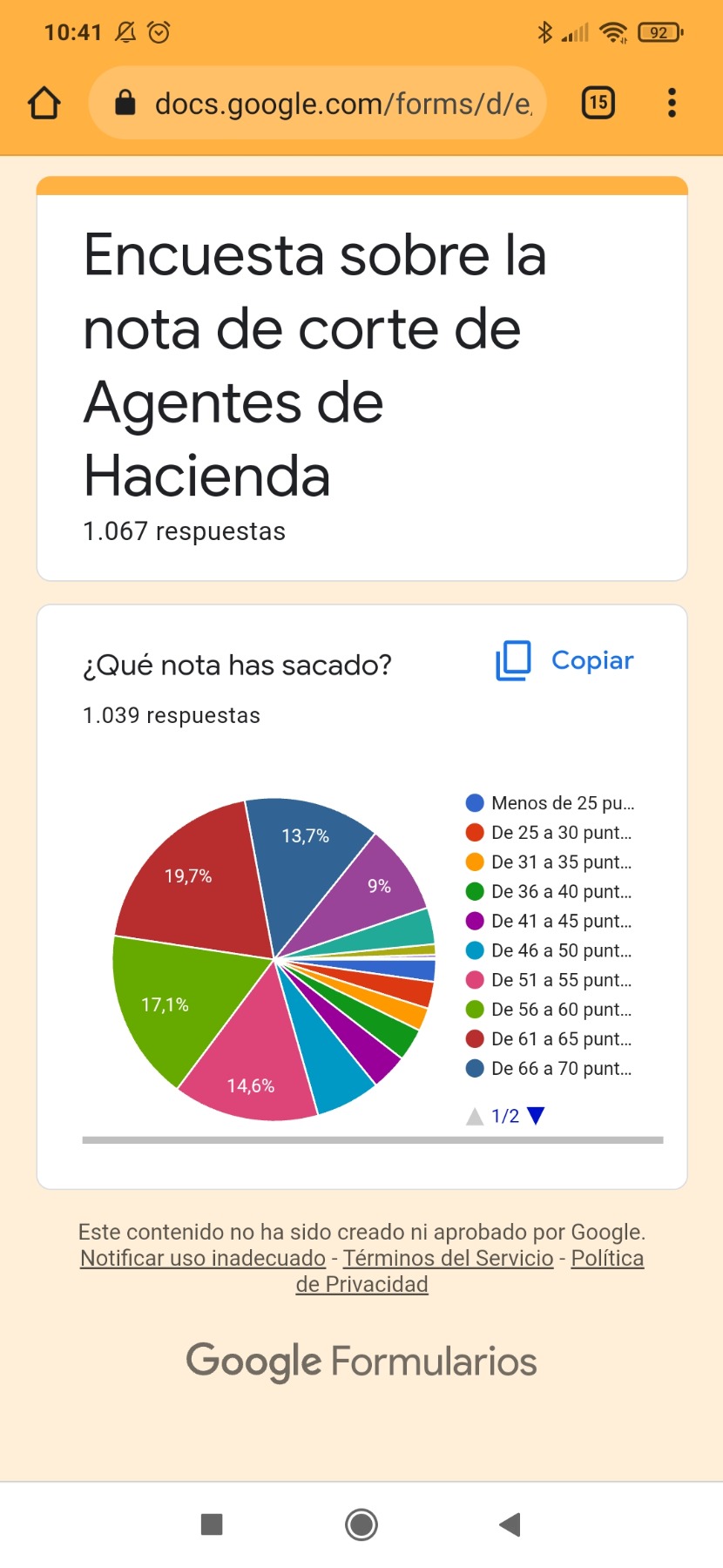Screen dimensions: 723x1568
Task: Open Notificar uso inadecuado link
Action: (x=203, y=1258)
